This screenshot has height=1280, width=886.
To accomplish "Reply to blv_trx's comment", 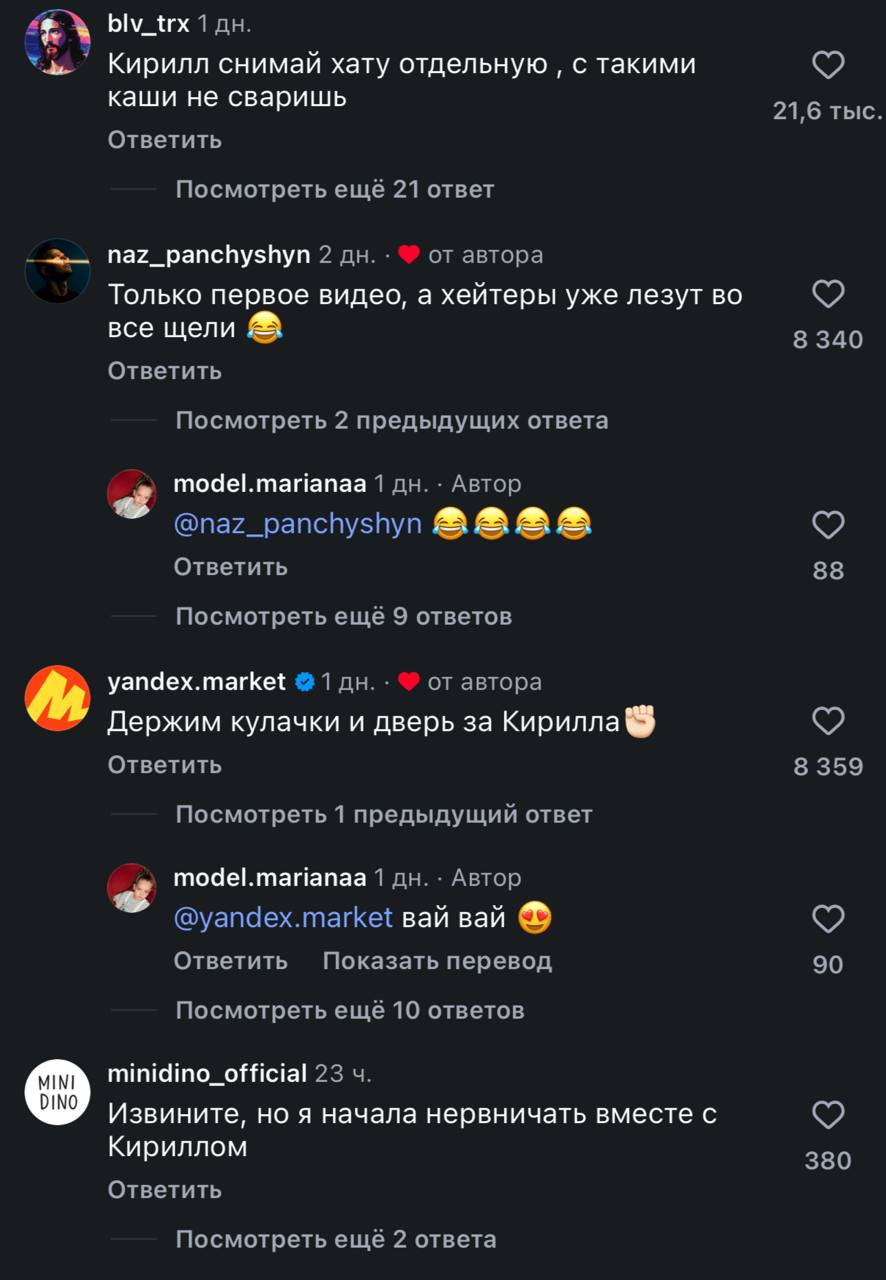I will tap(164, 140).
